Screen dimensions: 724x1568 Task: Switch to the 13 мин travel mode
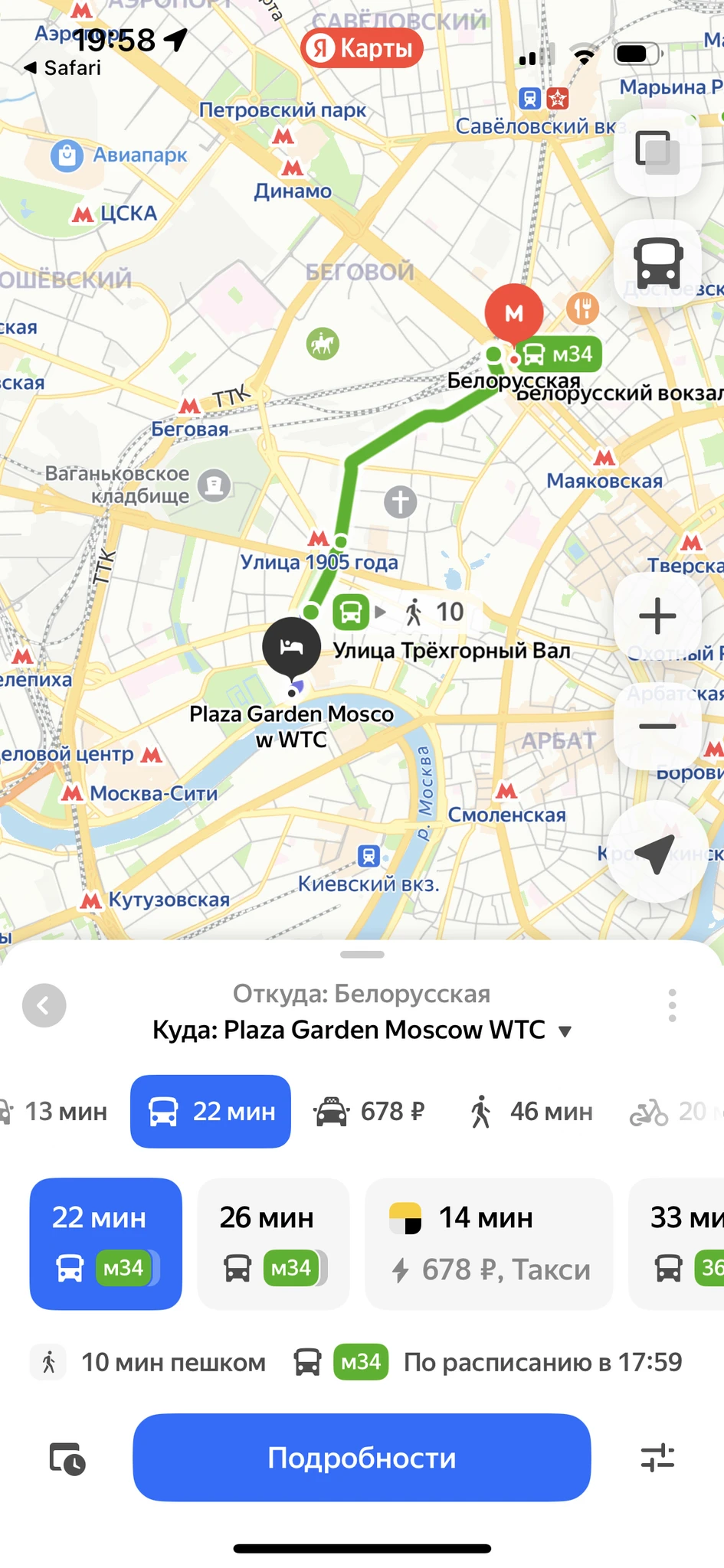point(55,1112)
